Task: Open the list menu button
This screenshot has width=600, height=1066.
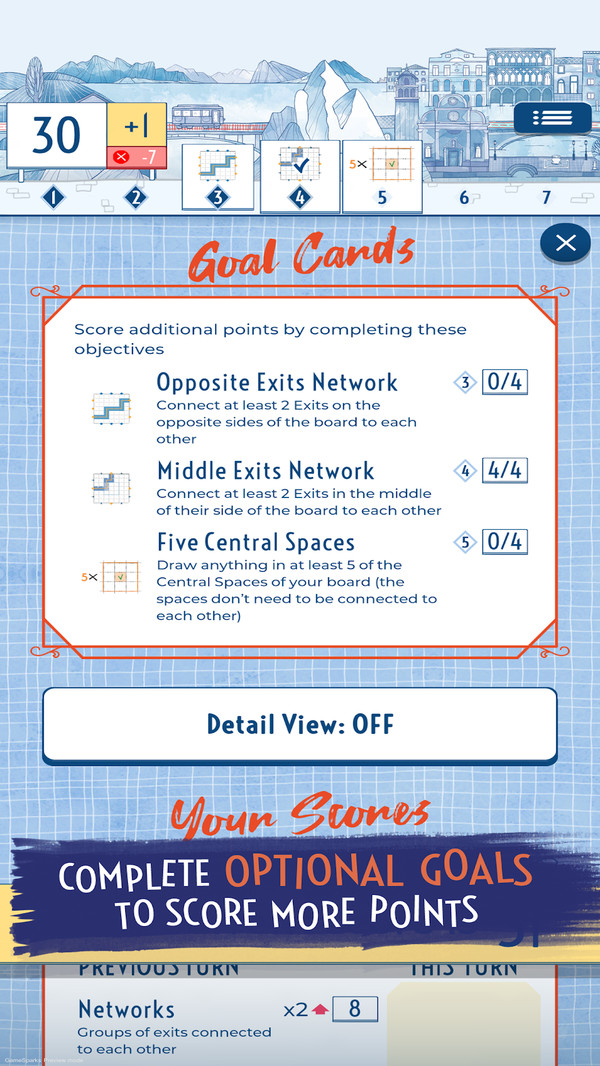Action: tap(552, 118)
